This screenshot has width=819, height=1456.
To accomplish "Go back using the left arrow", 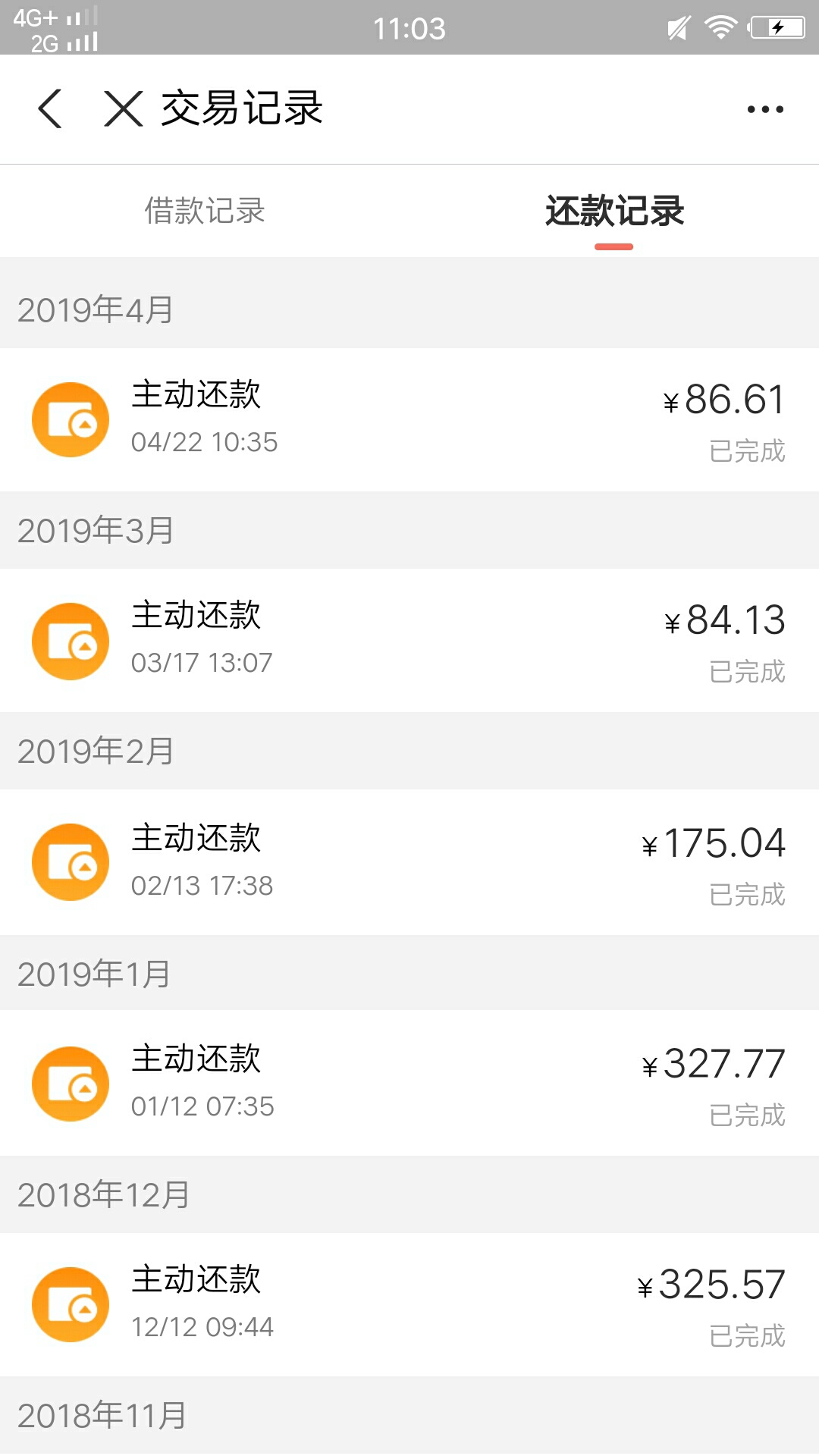I will [x=50, y=108].
